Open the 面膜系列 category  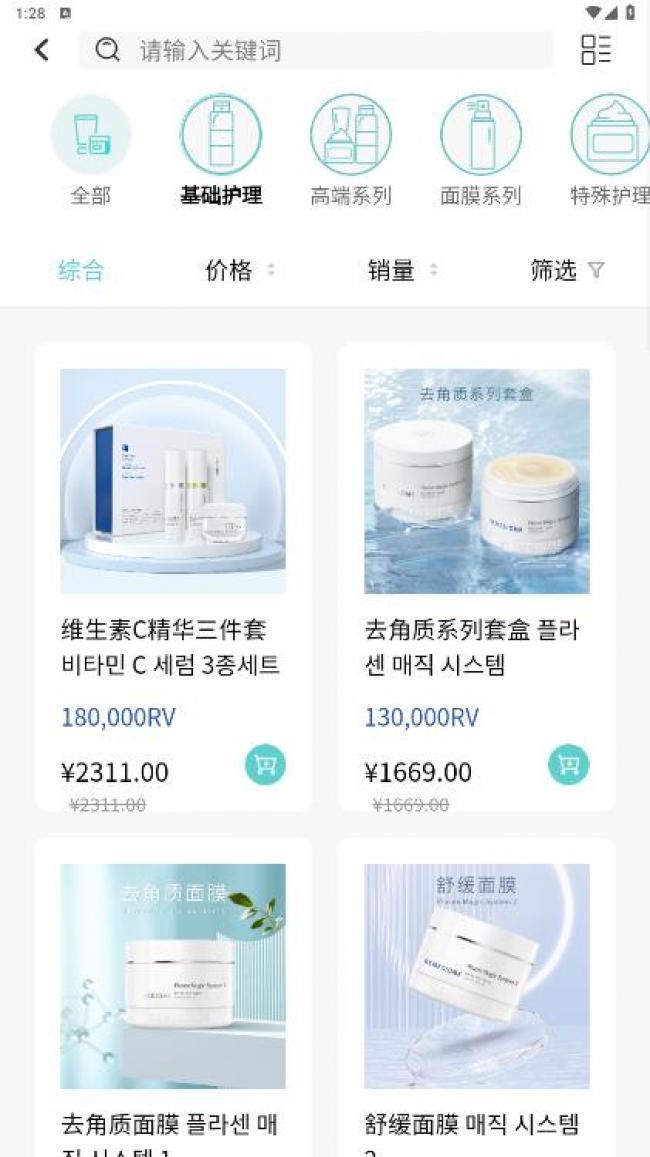480,151
